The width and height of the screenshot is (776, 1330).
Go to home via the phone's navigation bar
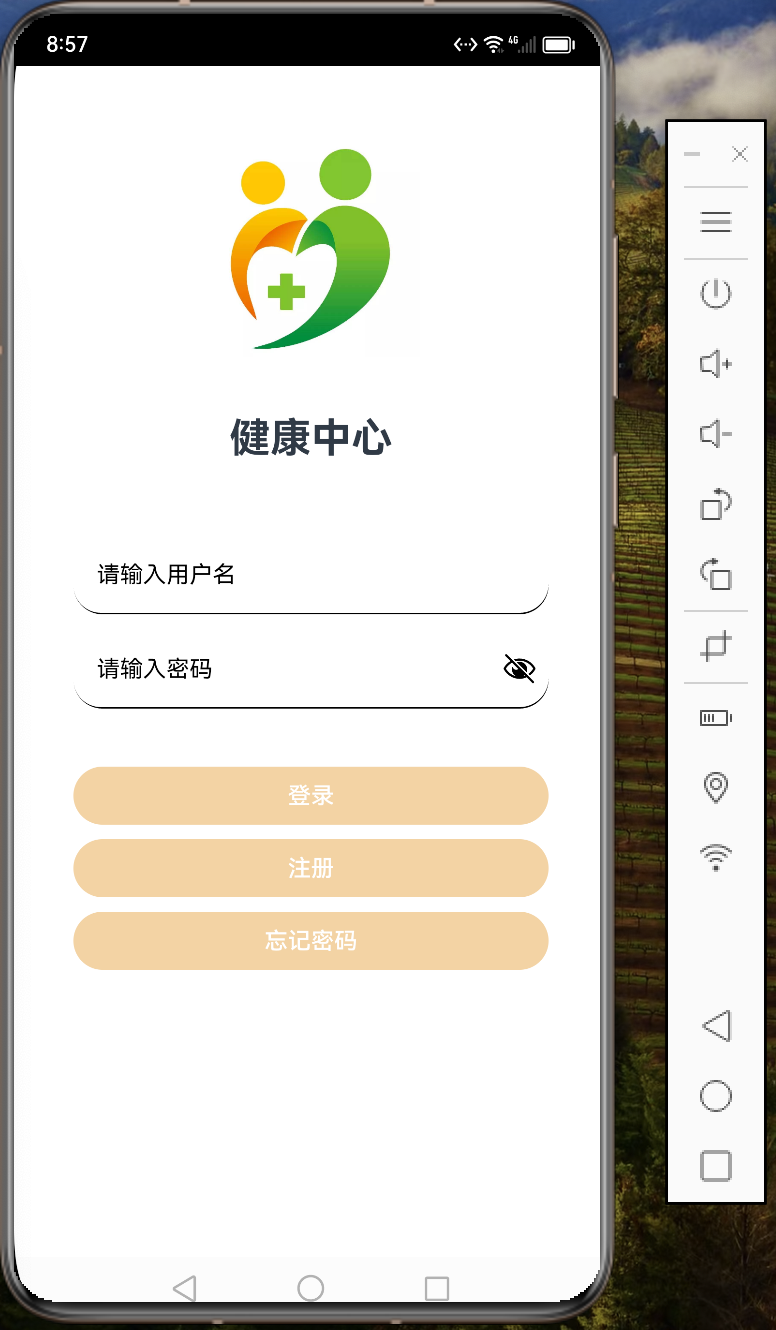pyautogui.click(x=311, y=1288)
